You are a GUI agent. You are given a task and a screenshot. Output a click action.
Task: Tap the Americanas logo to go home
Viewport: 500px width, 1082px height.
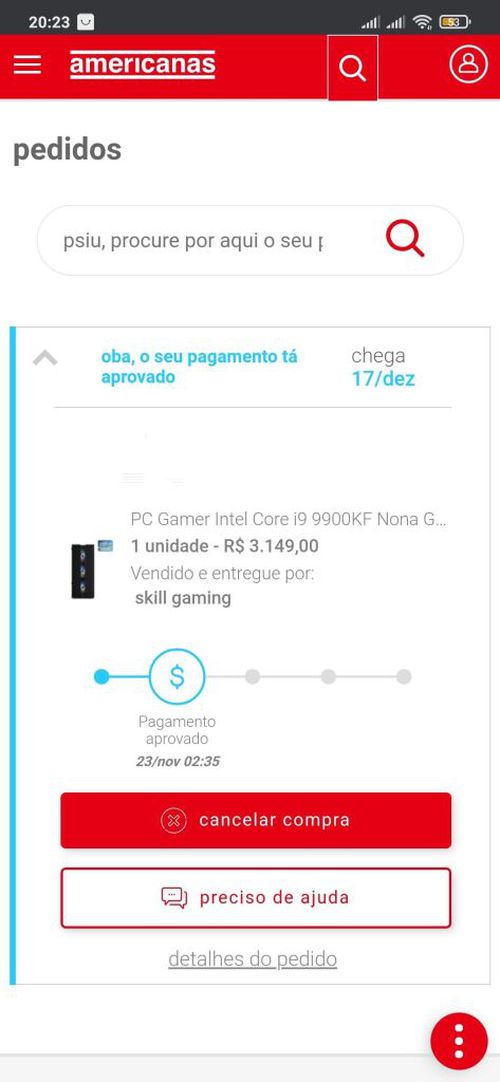142,65
